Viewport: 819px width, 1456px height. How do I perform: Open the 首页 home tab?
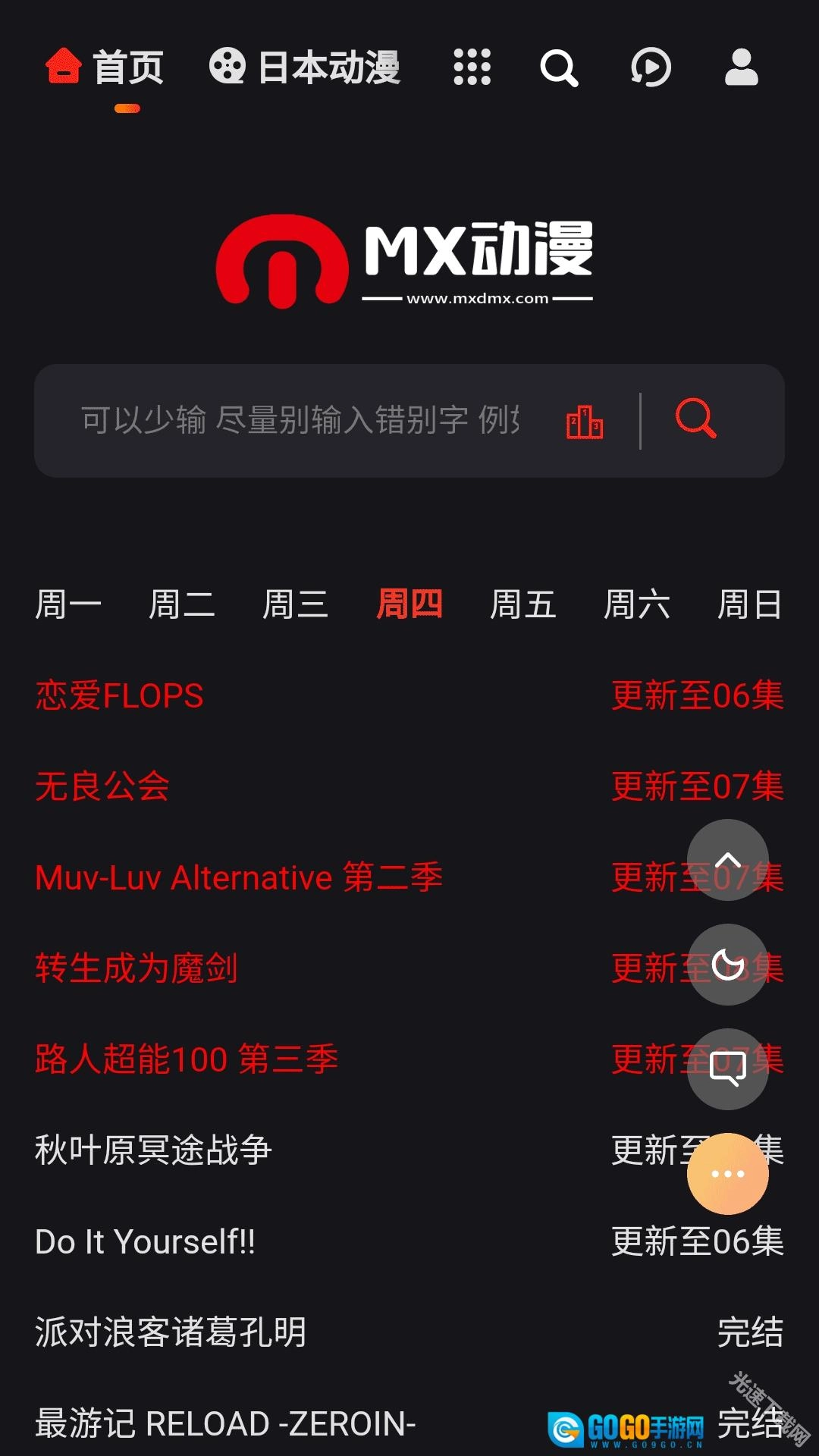[x=105, y=68]
